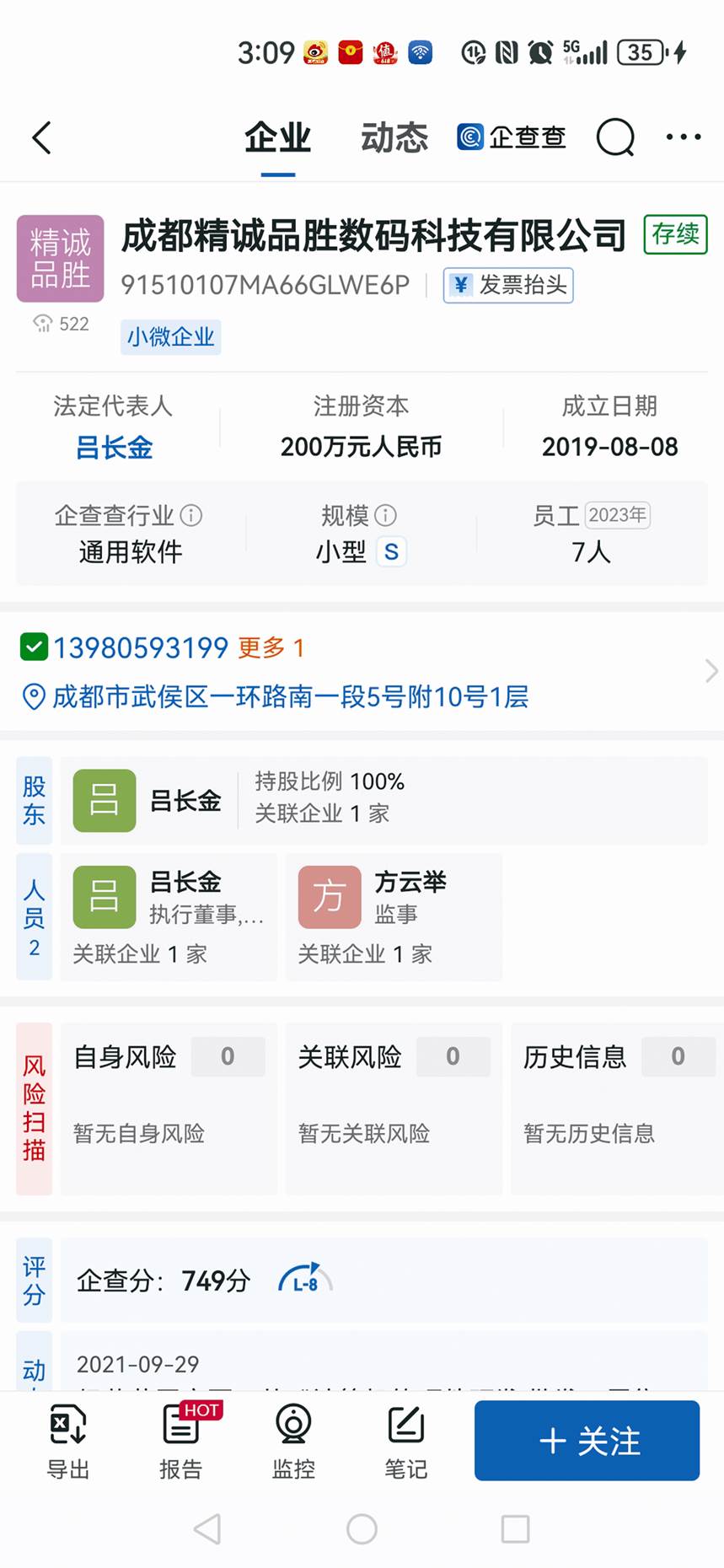The height and width of the screenshot is (1568, 724).
Task: Open the address 成都市武侯区一环路南一段5号附10号1层
Action: click(x=290, y=697)
